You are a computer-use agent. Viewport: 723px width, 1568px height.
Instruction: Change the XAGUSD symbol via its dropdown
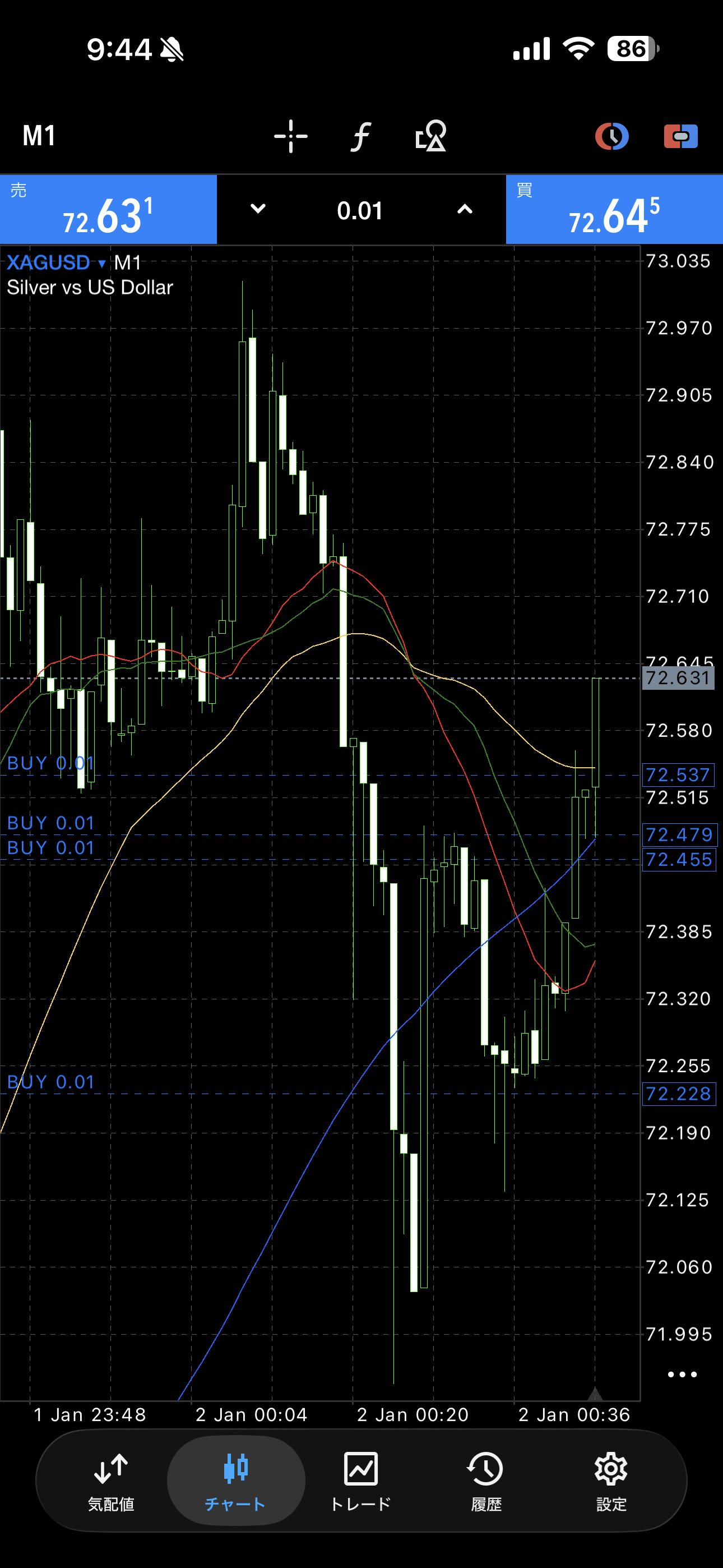[x=56, y=263]
